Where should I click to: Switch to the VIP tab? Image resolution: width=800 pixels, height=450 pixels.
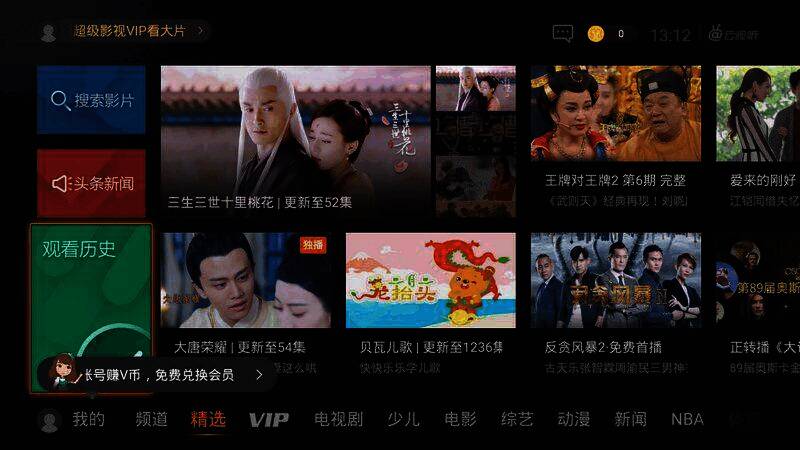pos(268,419)
